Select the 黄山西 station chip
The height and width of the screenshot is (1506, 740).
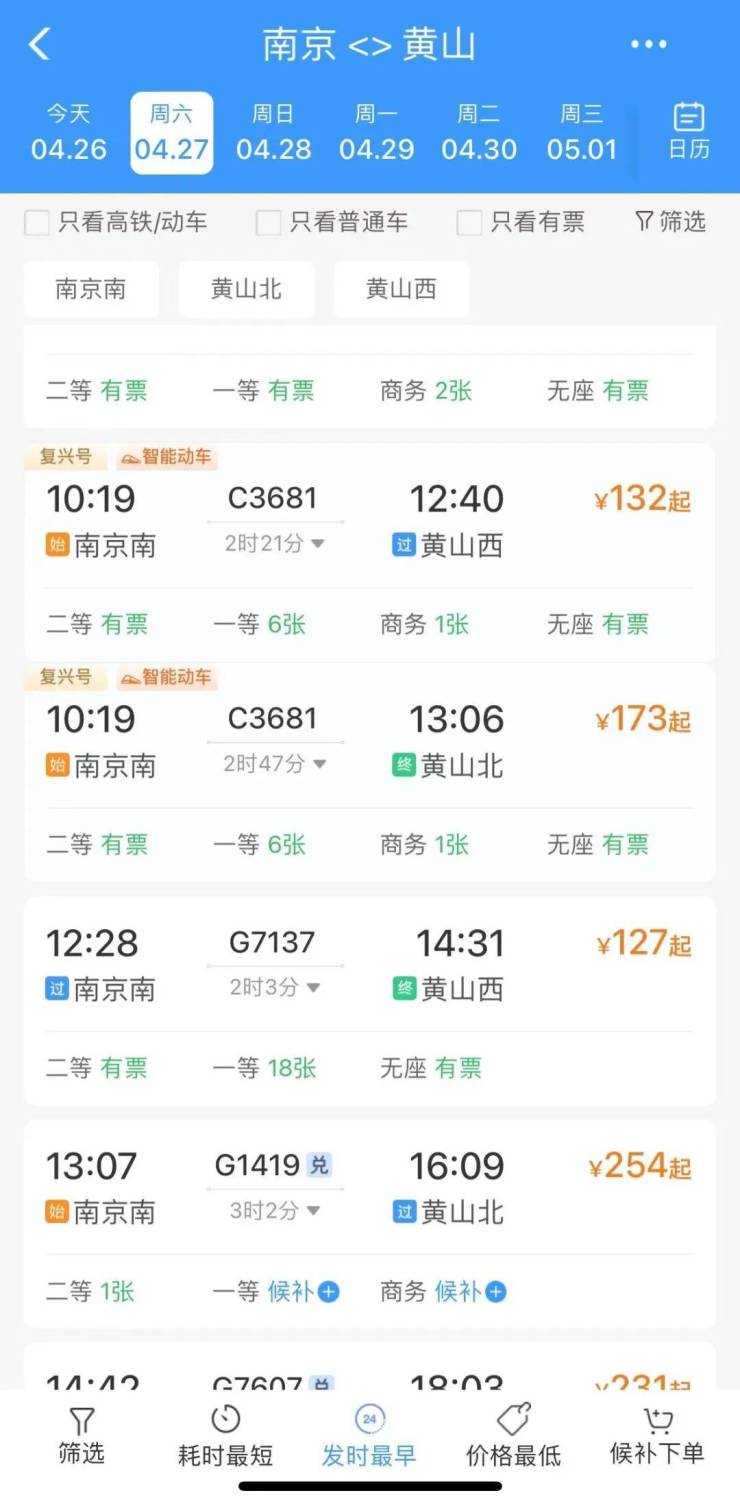[401, 290]
